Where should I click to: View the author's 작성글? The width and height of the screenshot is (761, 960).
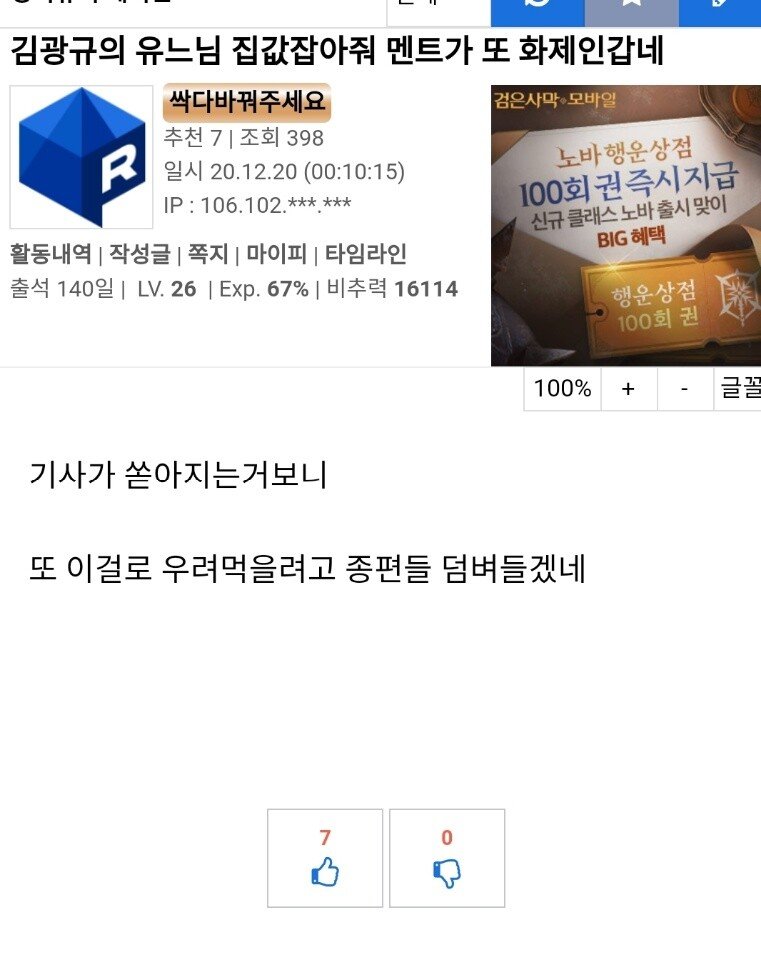[139, 254]
